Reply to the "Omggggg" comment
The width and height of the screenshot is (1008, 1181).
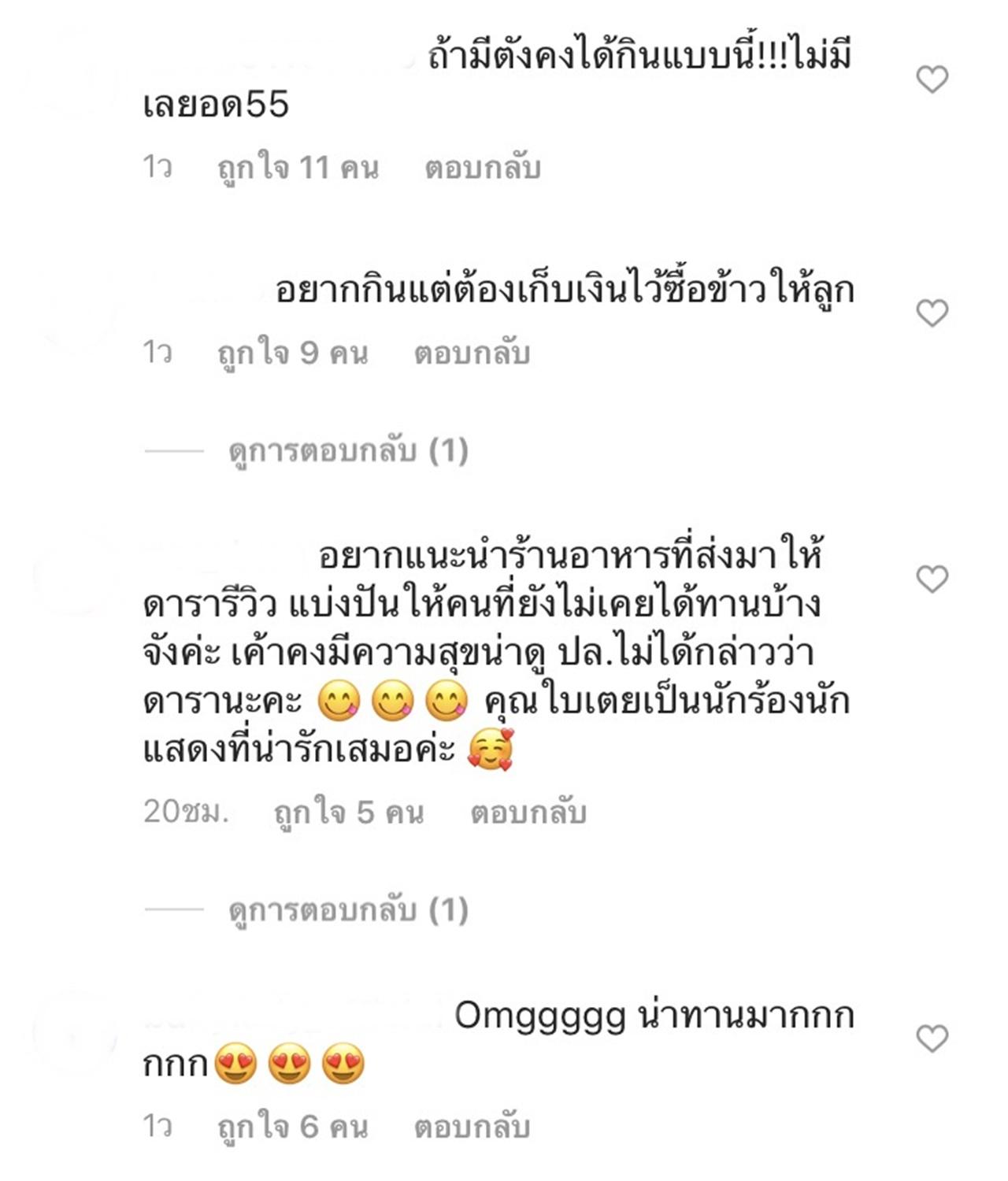[472, 1127]
